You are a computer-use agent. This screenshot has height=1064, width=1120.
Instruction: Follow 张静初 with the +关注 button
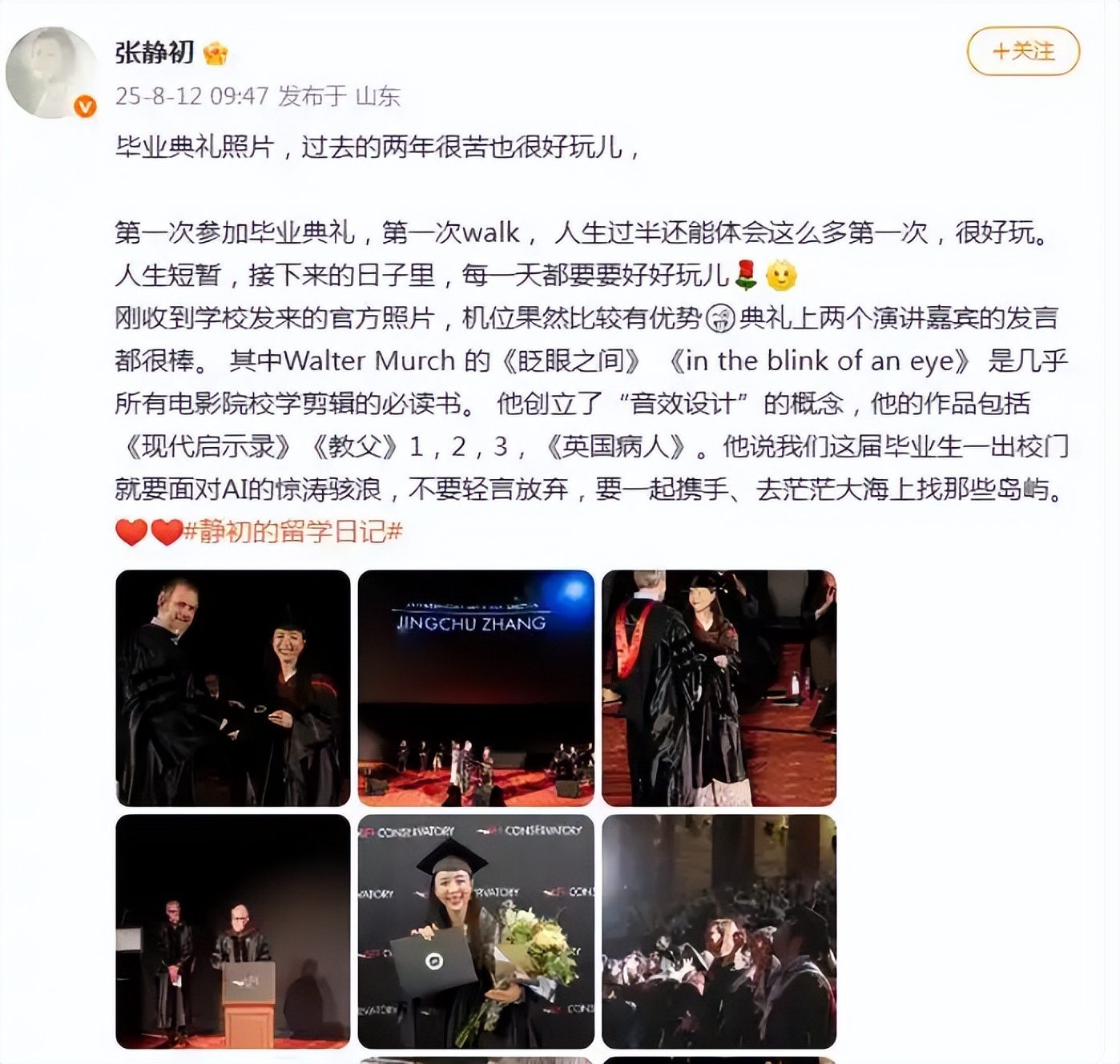coord(1023,51)
